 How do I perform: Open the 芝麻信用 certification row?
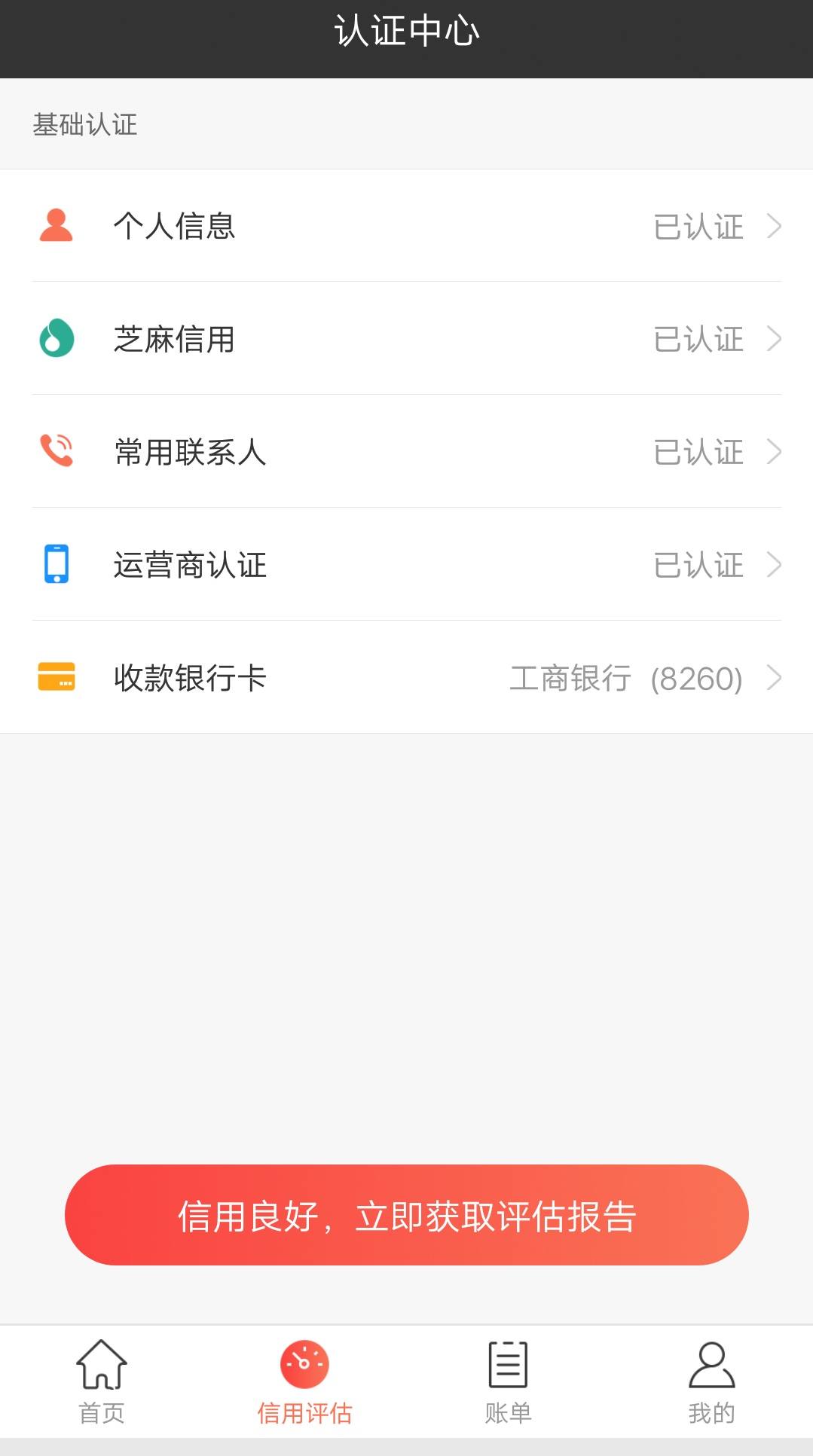(406, 338)
